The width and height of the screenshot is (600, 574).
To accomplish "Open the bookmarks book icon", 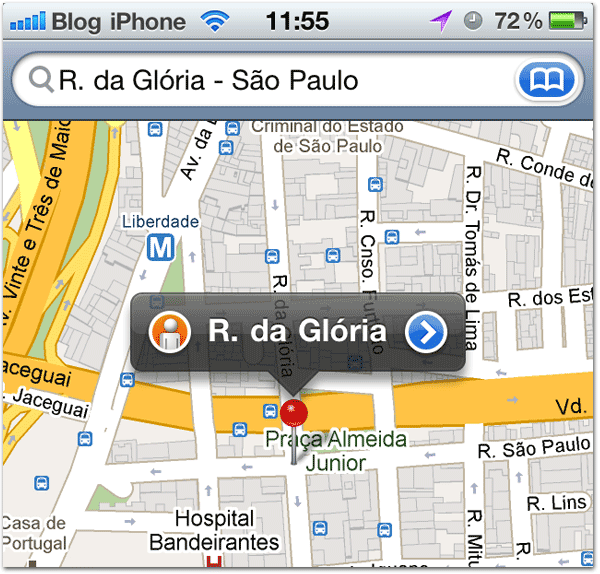I will click(x=545, y=79).
